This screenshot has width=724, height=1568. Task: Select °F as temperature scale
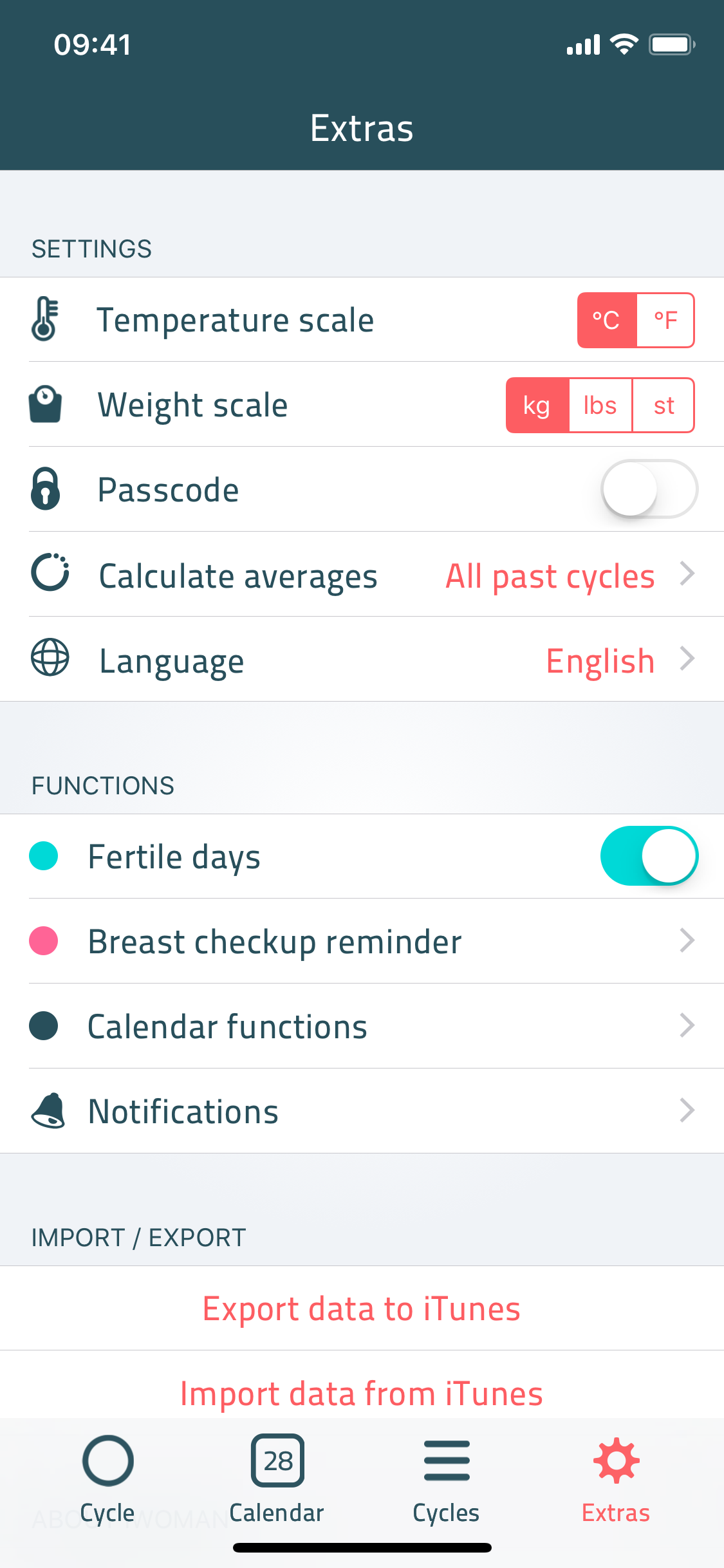pos(665,320)
